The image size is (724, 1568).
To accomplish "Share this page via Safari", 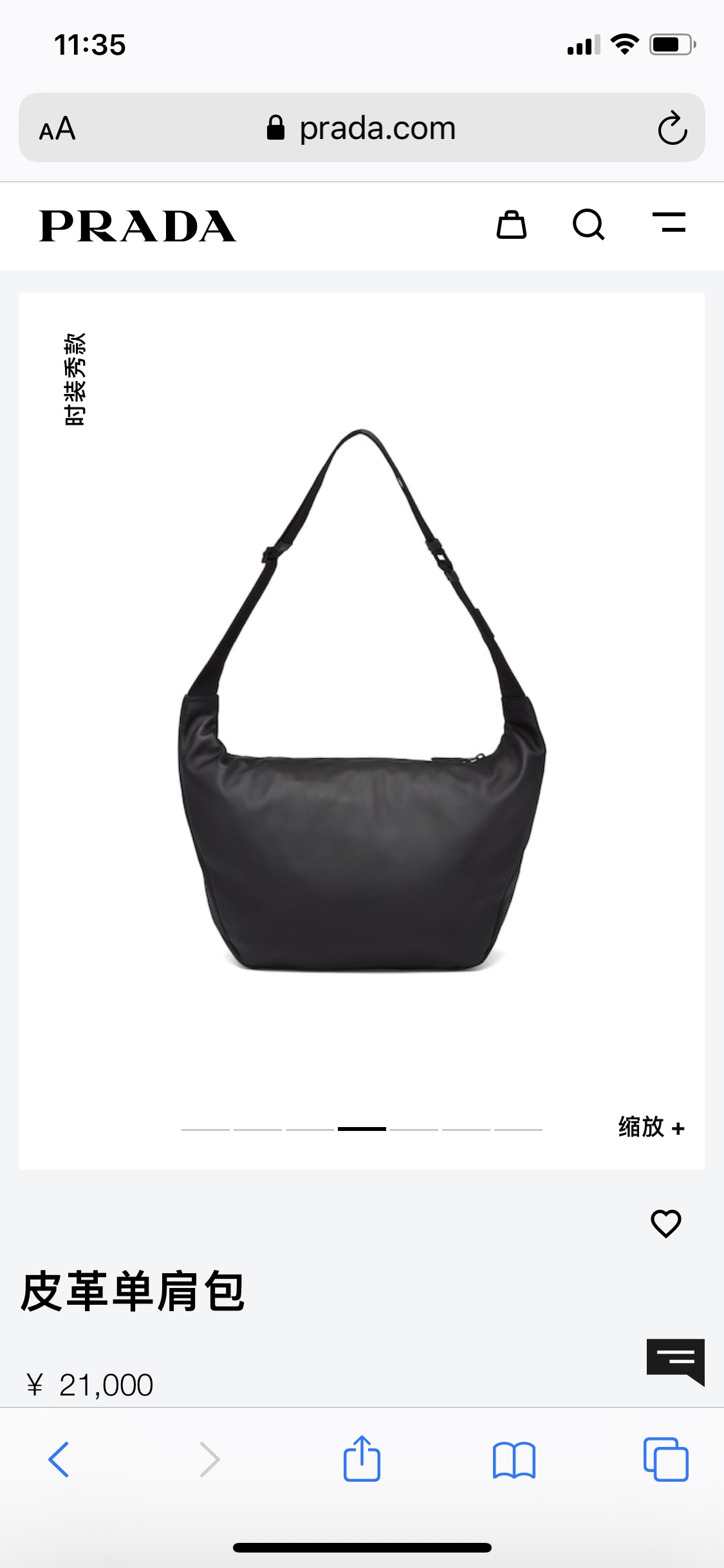I will click(x=362, y=1459).
